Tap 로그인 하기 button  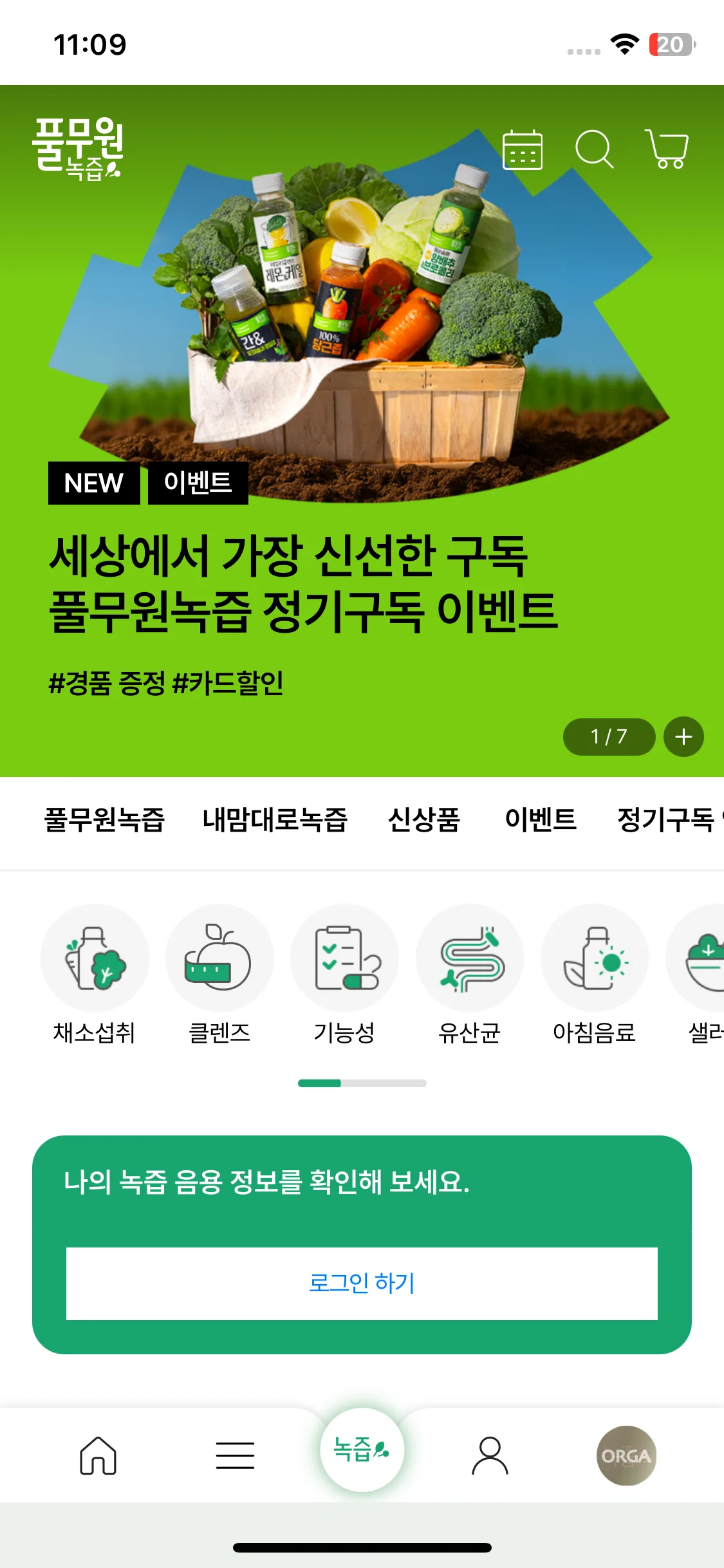tap(362, 1283)
